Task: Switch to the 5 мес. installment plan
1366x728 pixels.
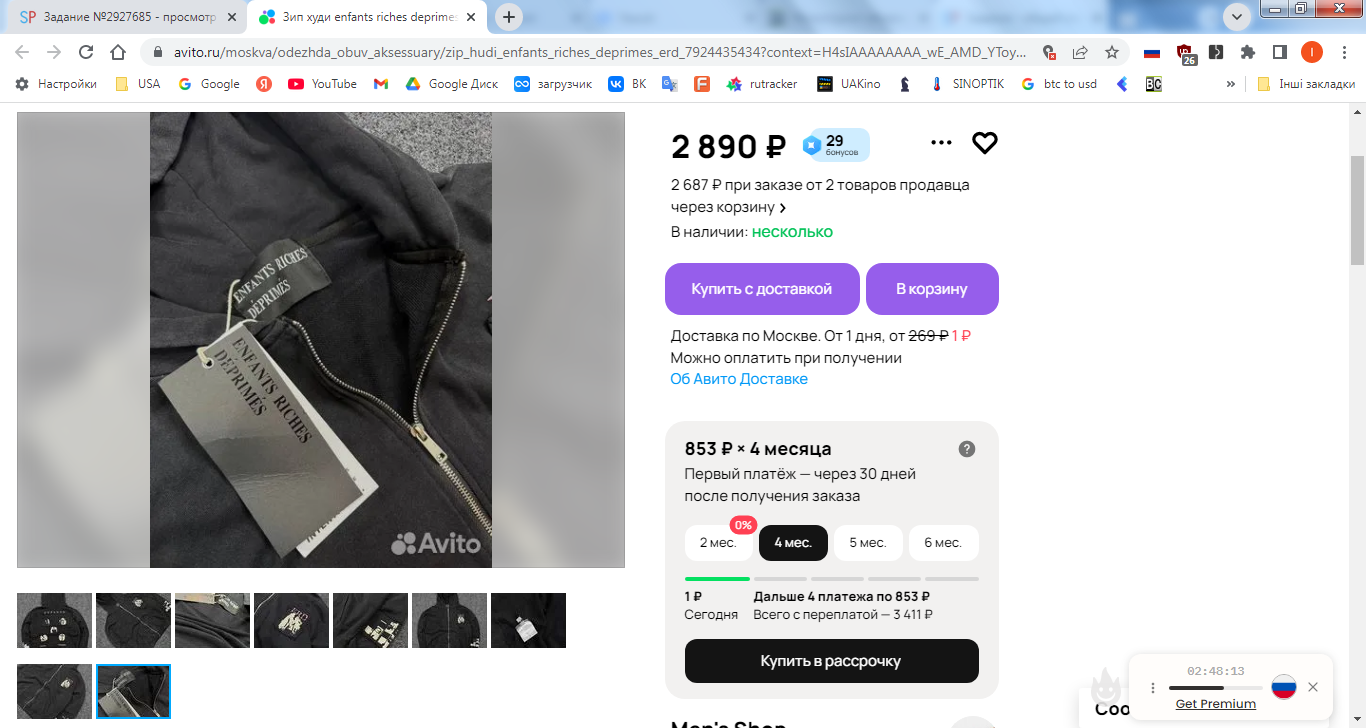Action: coord(868,543)
